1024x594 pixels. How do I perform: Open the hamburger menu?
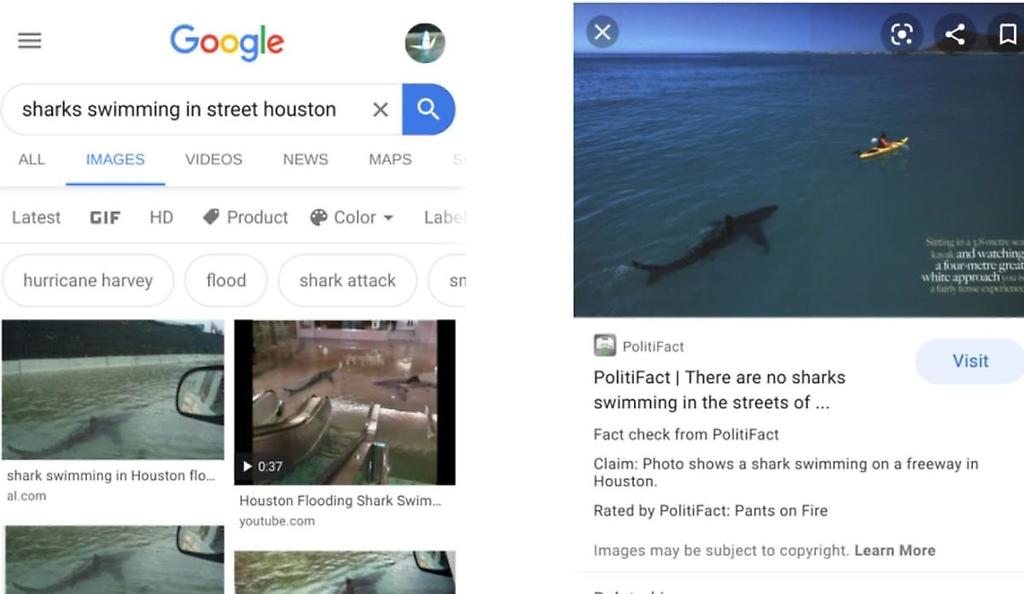point(30,41)
